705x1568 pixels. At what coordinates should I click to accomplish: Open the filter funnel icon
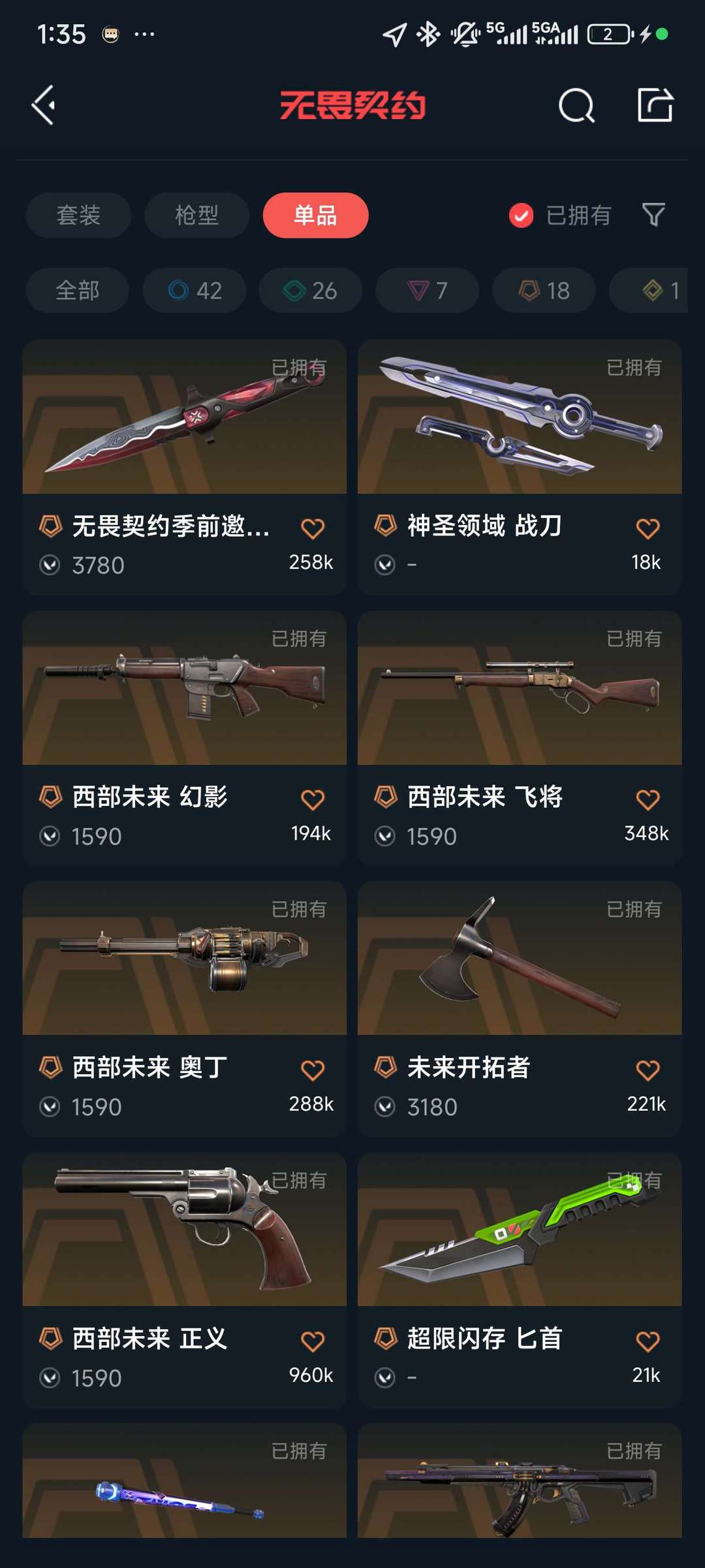pyautogui.click(x=653, y=215)
